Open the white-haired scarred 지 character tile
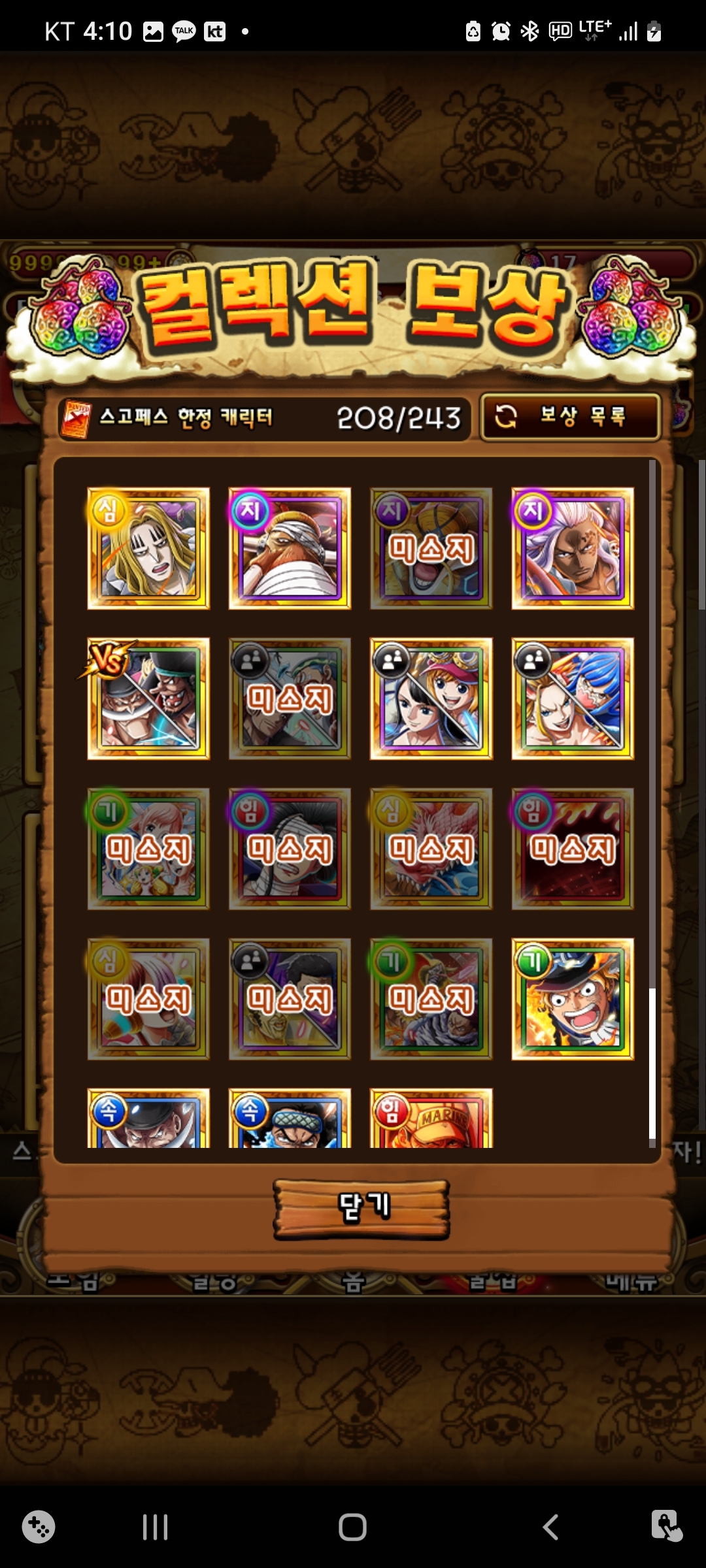The image size is (706, 1568). (572, 548)
